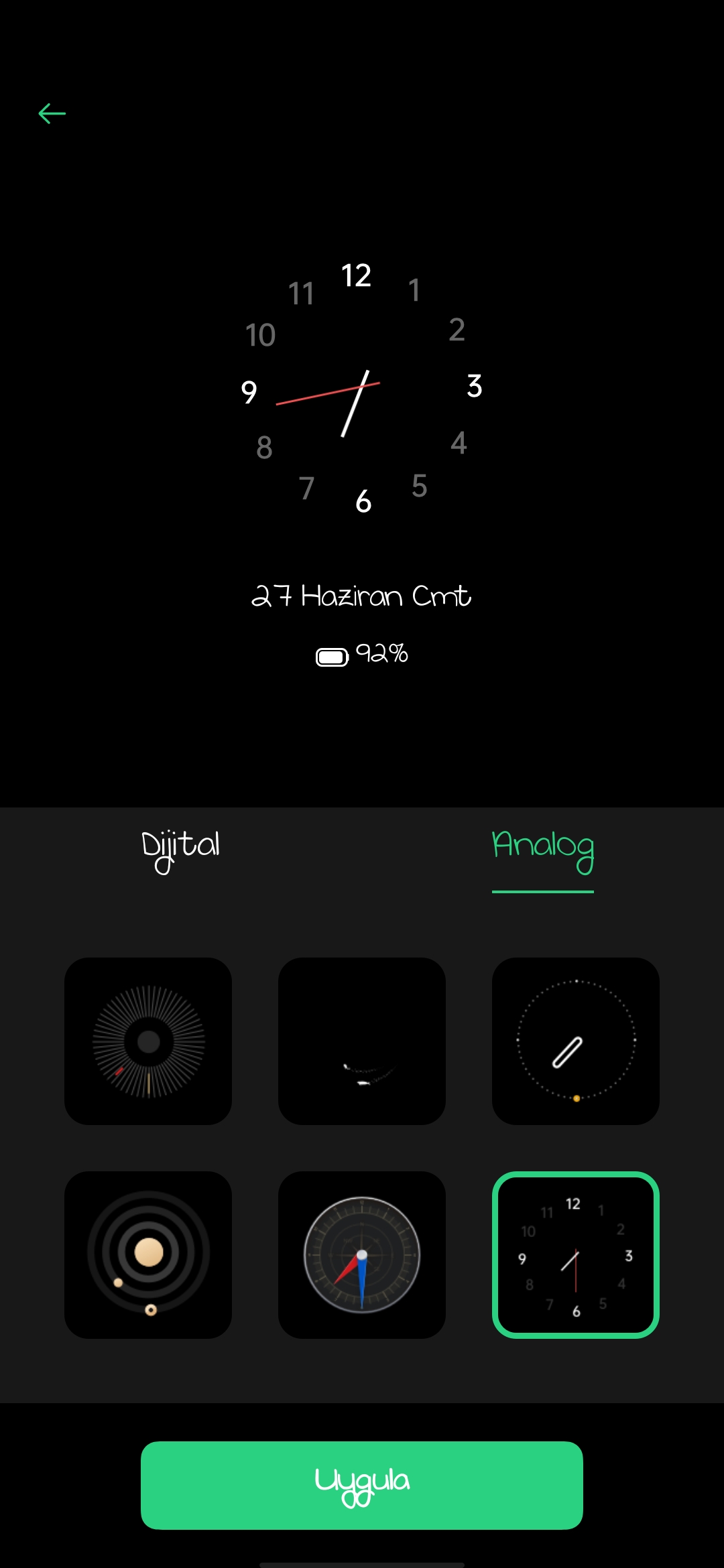Select the numbered analog clock face

(576, 1255)
